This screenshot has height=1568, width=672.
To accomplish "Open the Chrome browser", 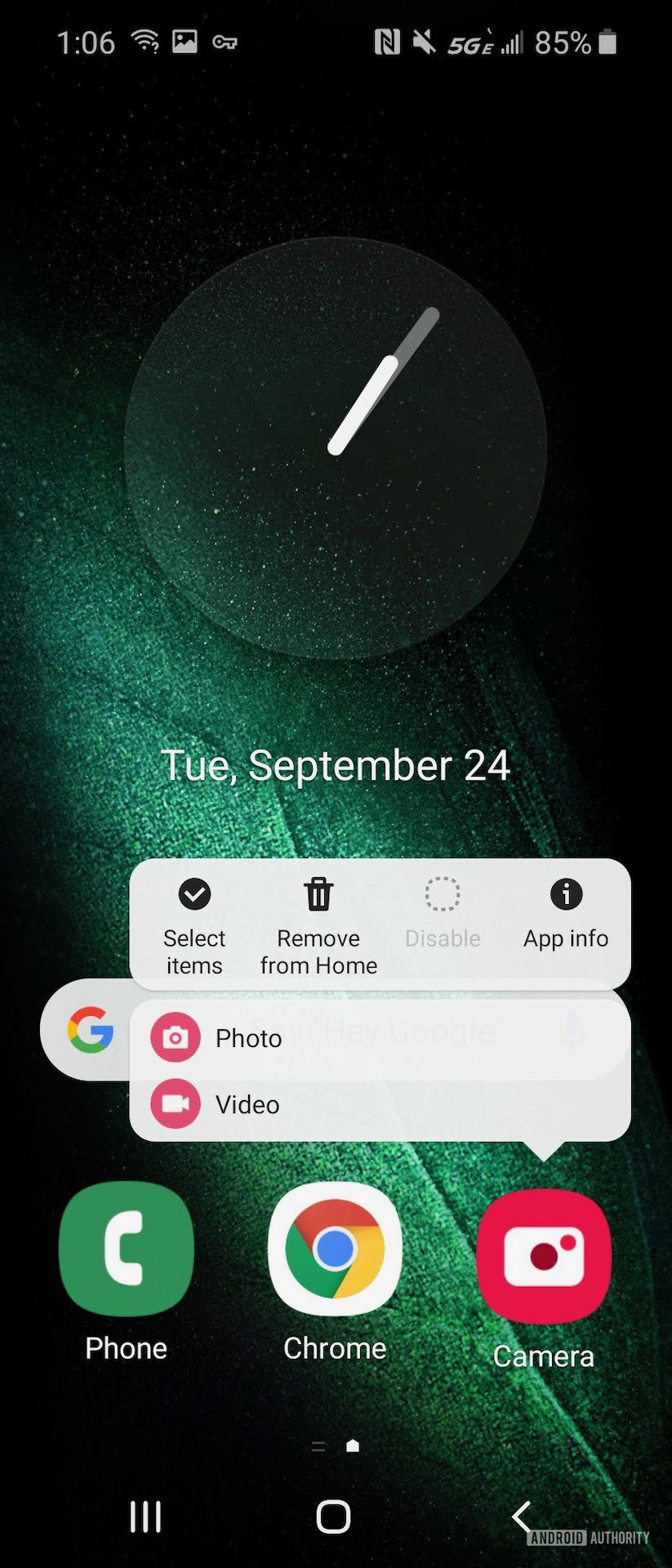I will pos(335,1272).
